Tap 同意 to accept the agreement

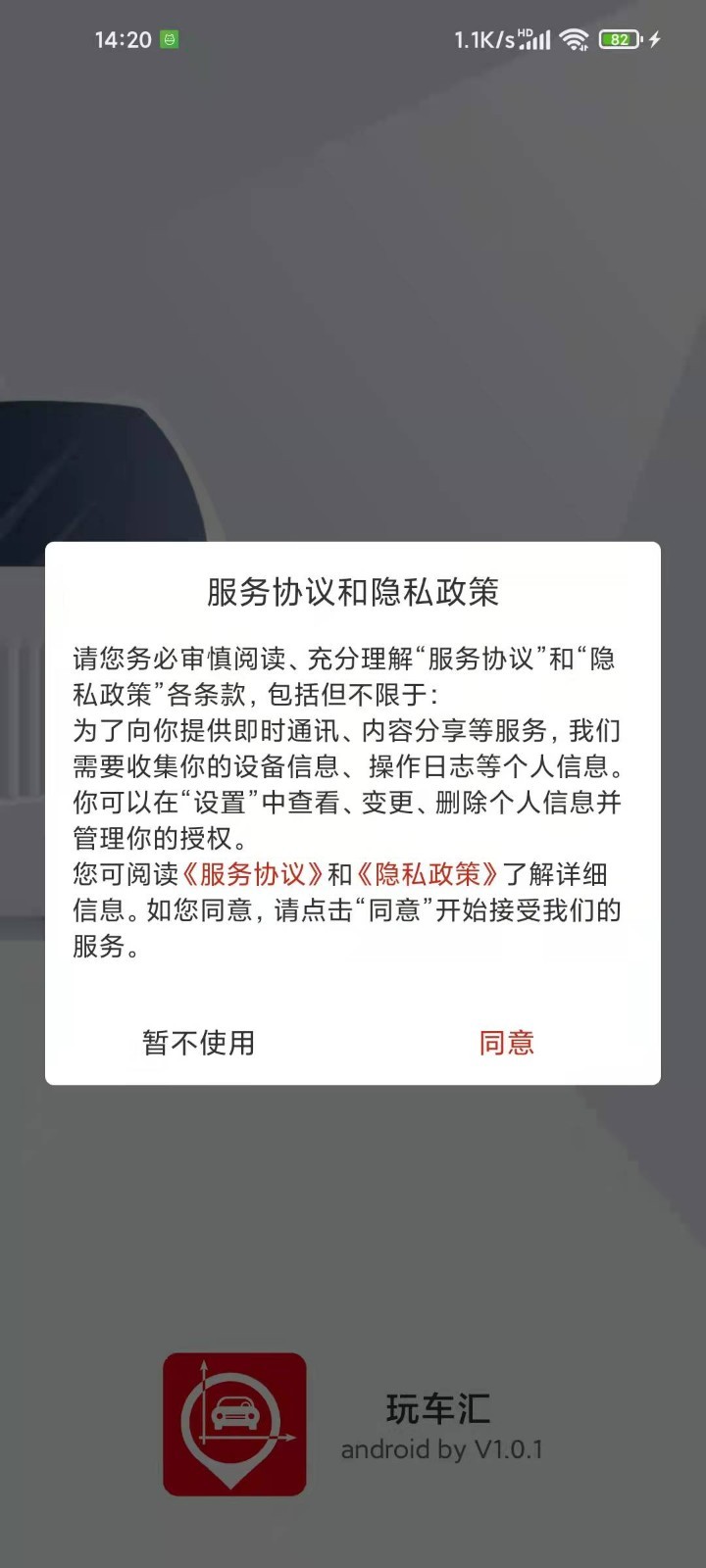[x=506, y=1043]
